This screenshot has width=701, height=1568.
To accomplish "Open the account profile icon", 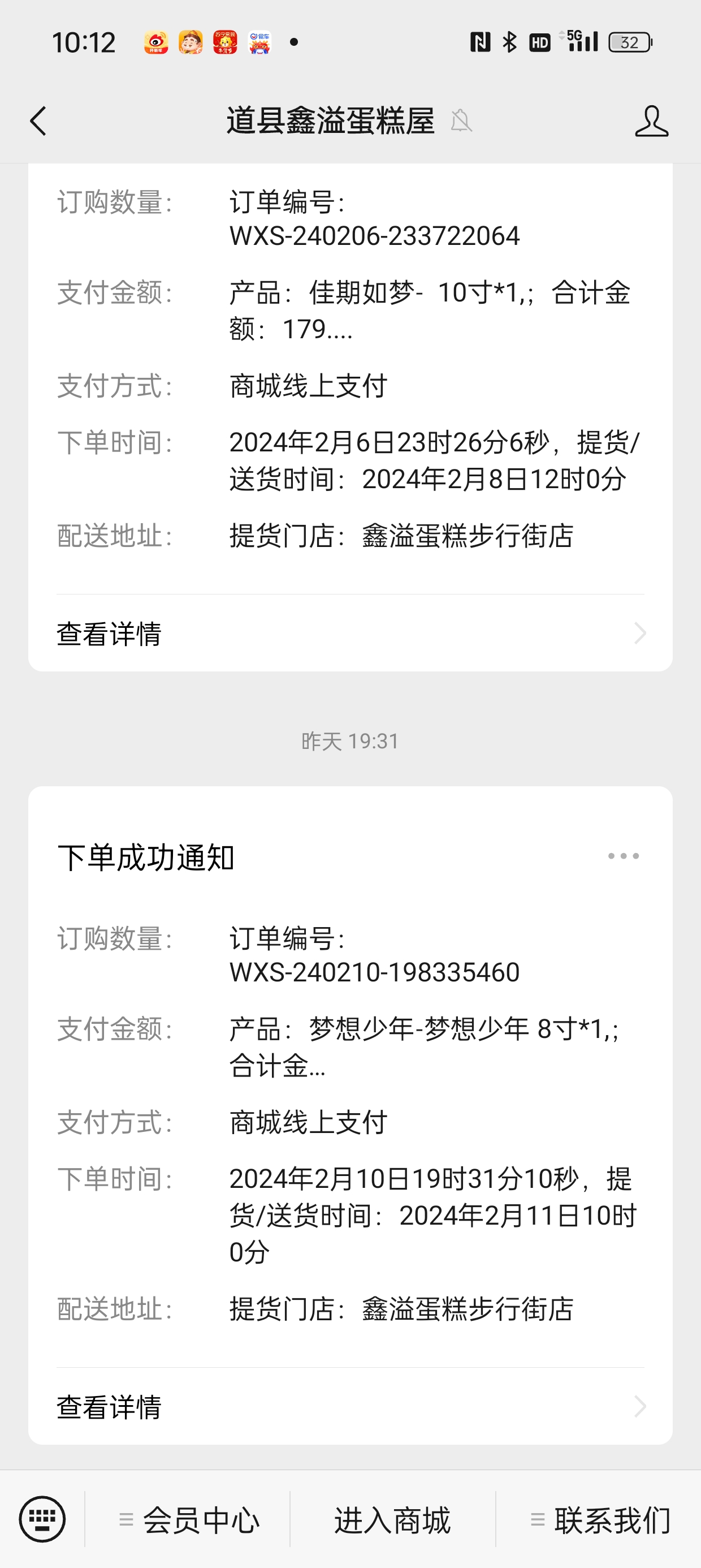I will (651, 120).
